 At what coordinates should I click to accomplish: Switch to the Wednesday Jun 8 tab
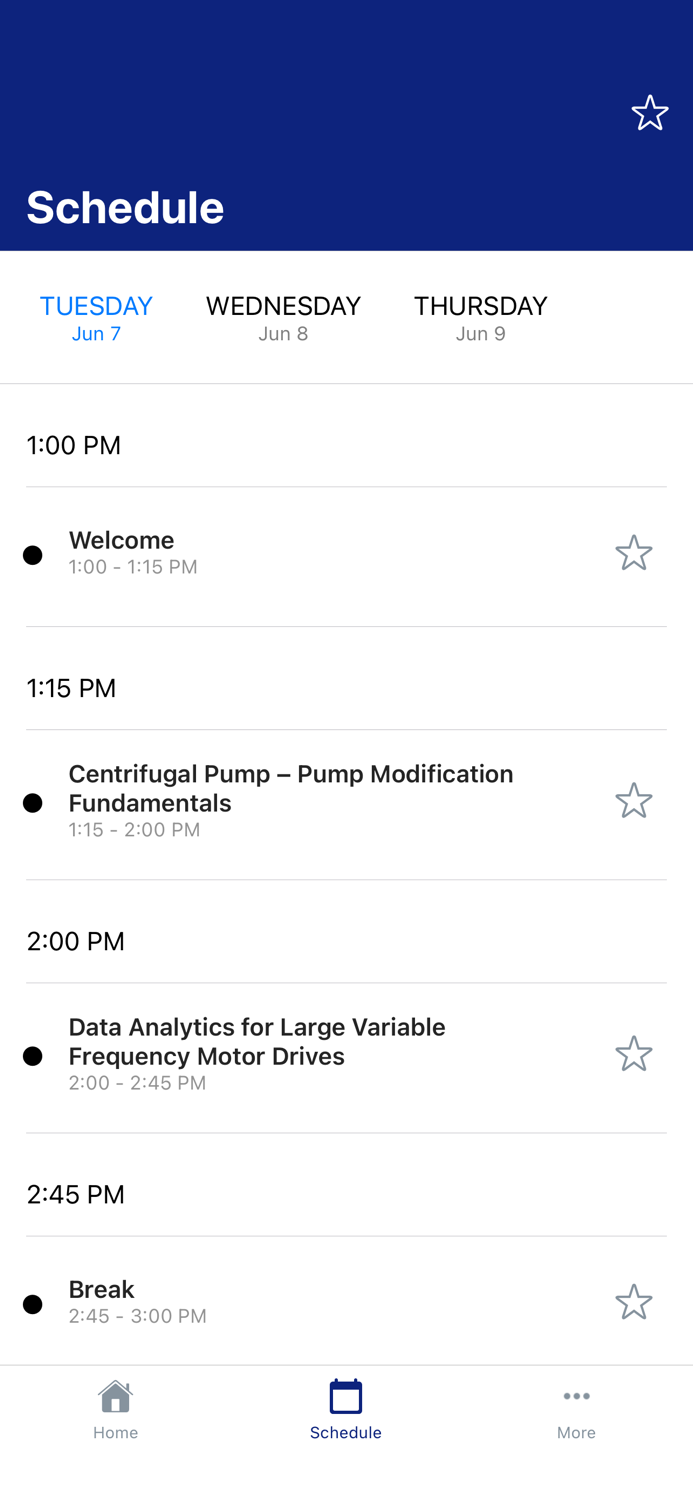coord(283,318)
